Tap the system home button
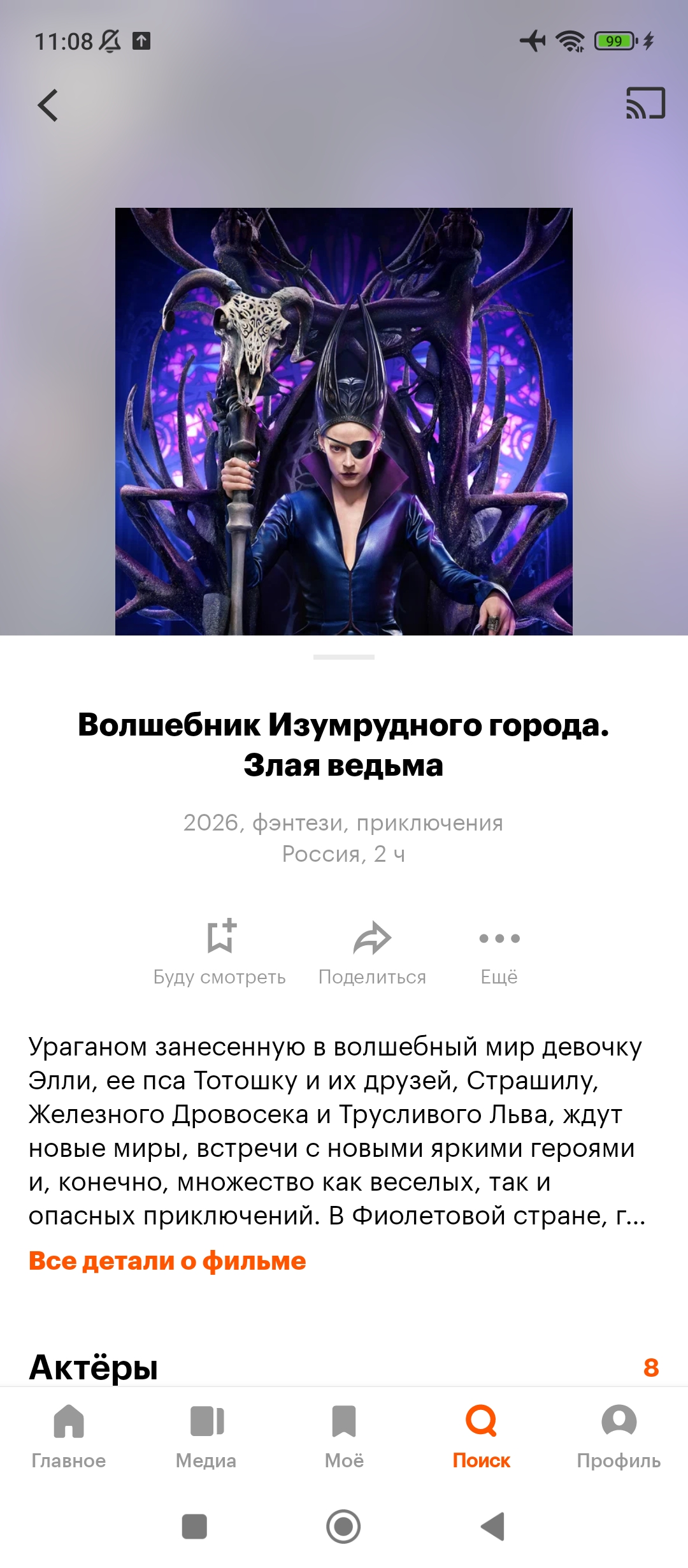This screenshot has height=1568, width=688. pyautogui.click(x=343, y=1527)
